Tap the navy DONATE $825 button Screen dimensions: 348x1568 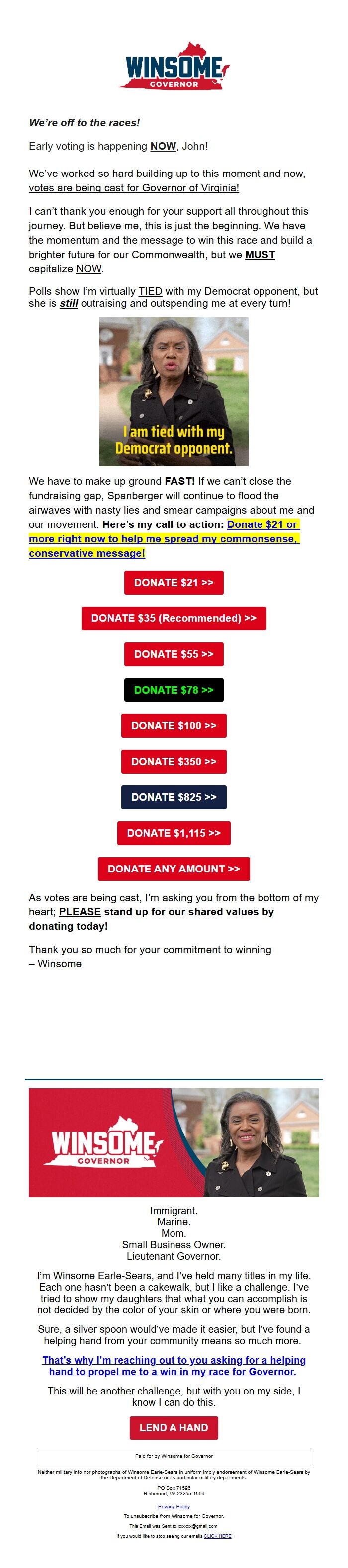174,797
